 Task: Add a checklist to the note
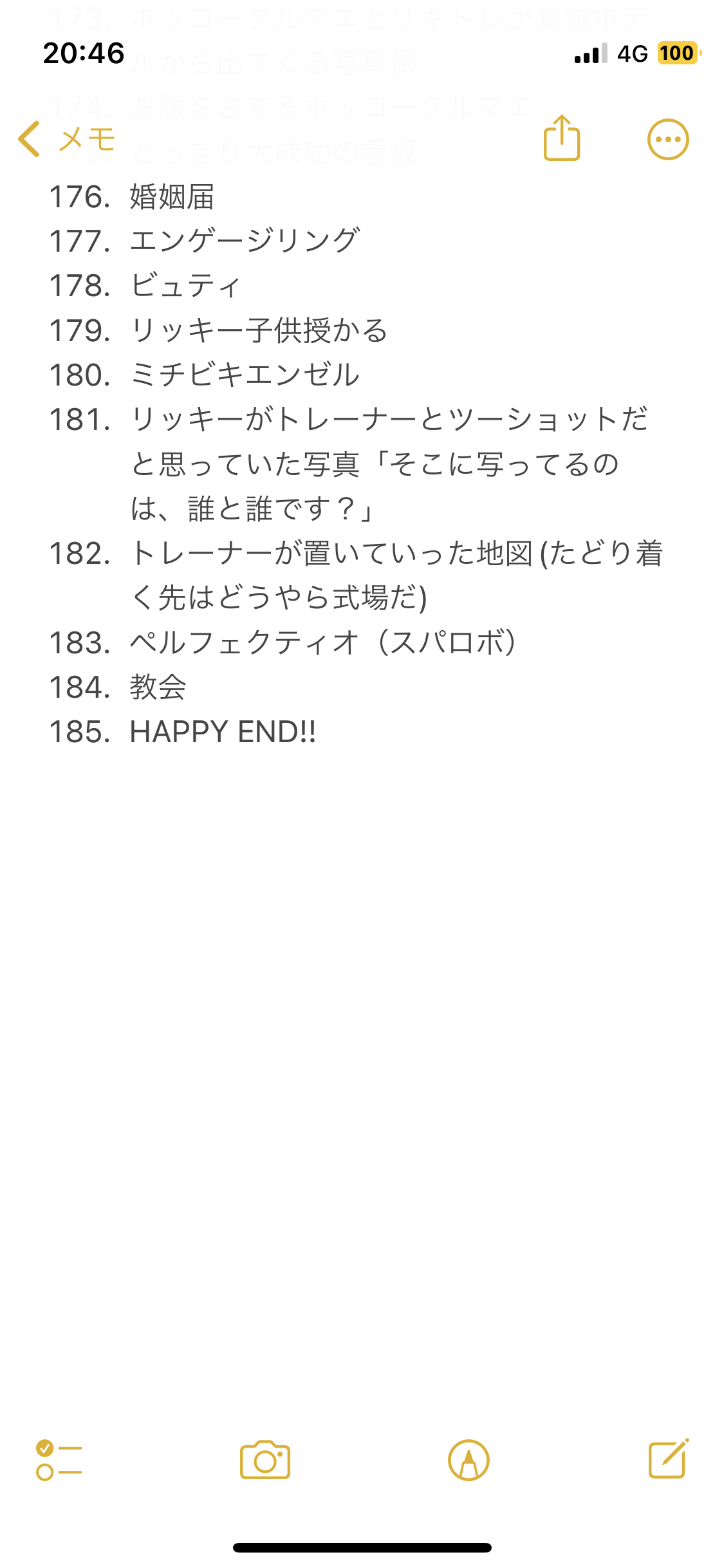[x=59, y=1460]
